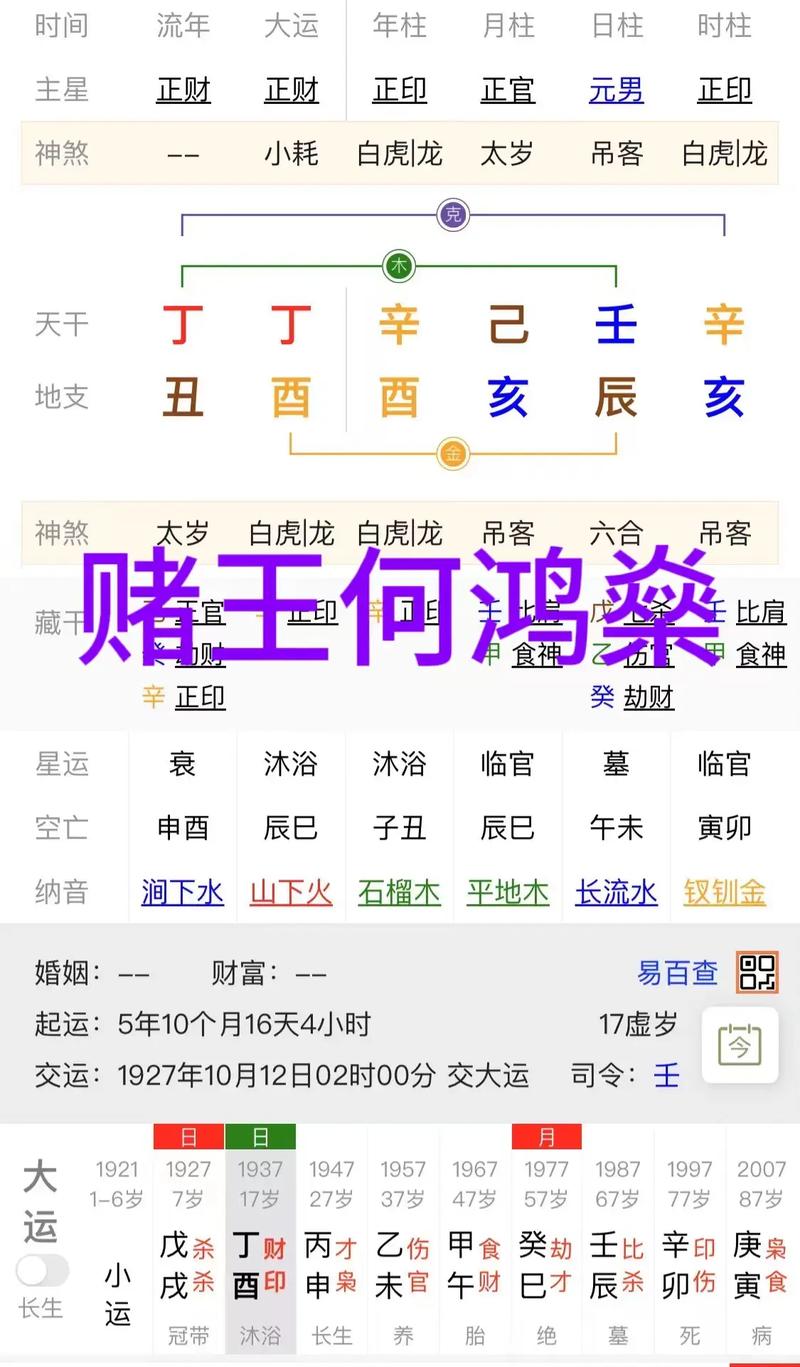This screenshot has height=1367, width=800.
Task: Choose the 1967 甲午 大运 column
Action: point(474,1250)
